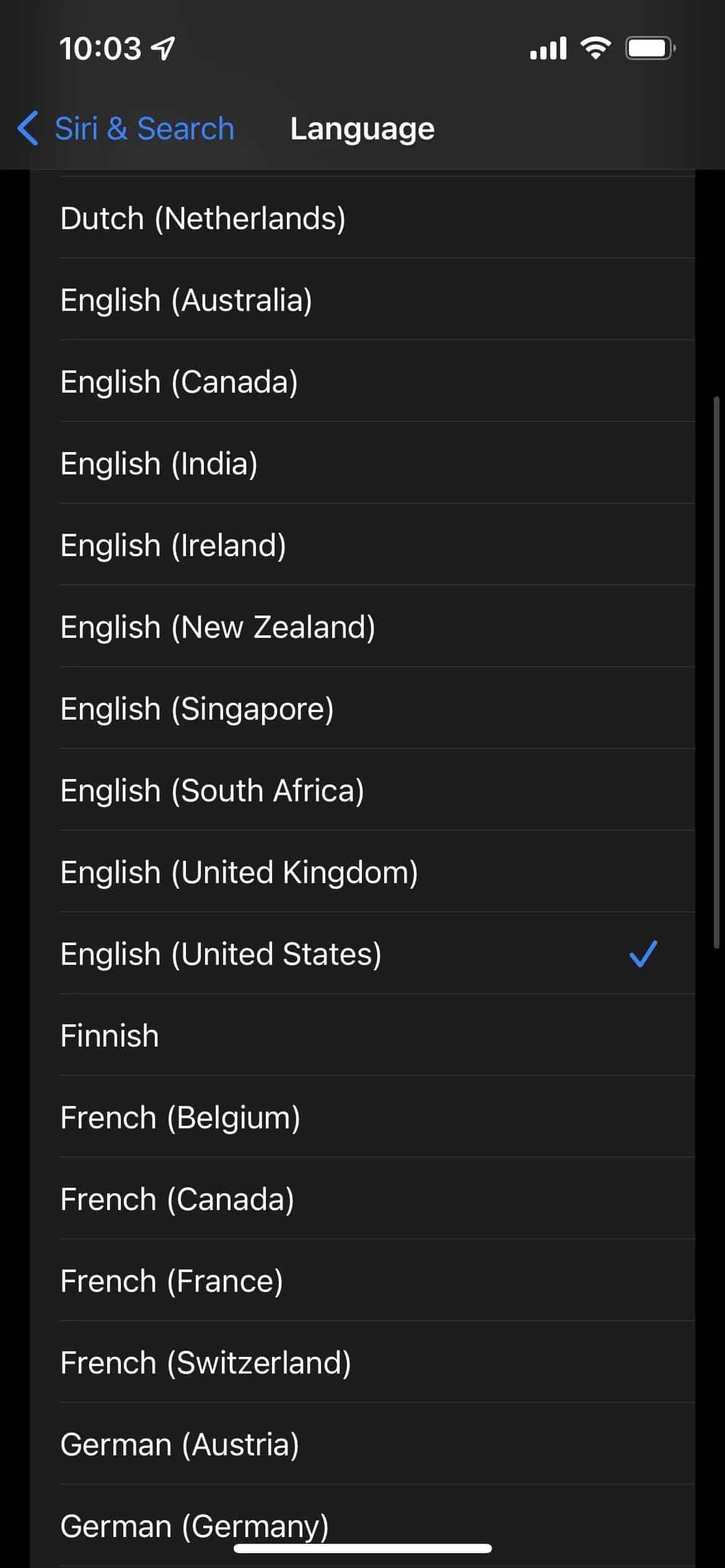Switch Siri to English (Ireland)
The width and height of the screenshot is (725, 1568).
(x=362, y=544)
